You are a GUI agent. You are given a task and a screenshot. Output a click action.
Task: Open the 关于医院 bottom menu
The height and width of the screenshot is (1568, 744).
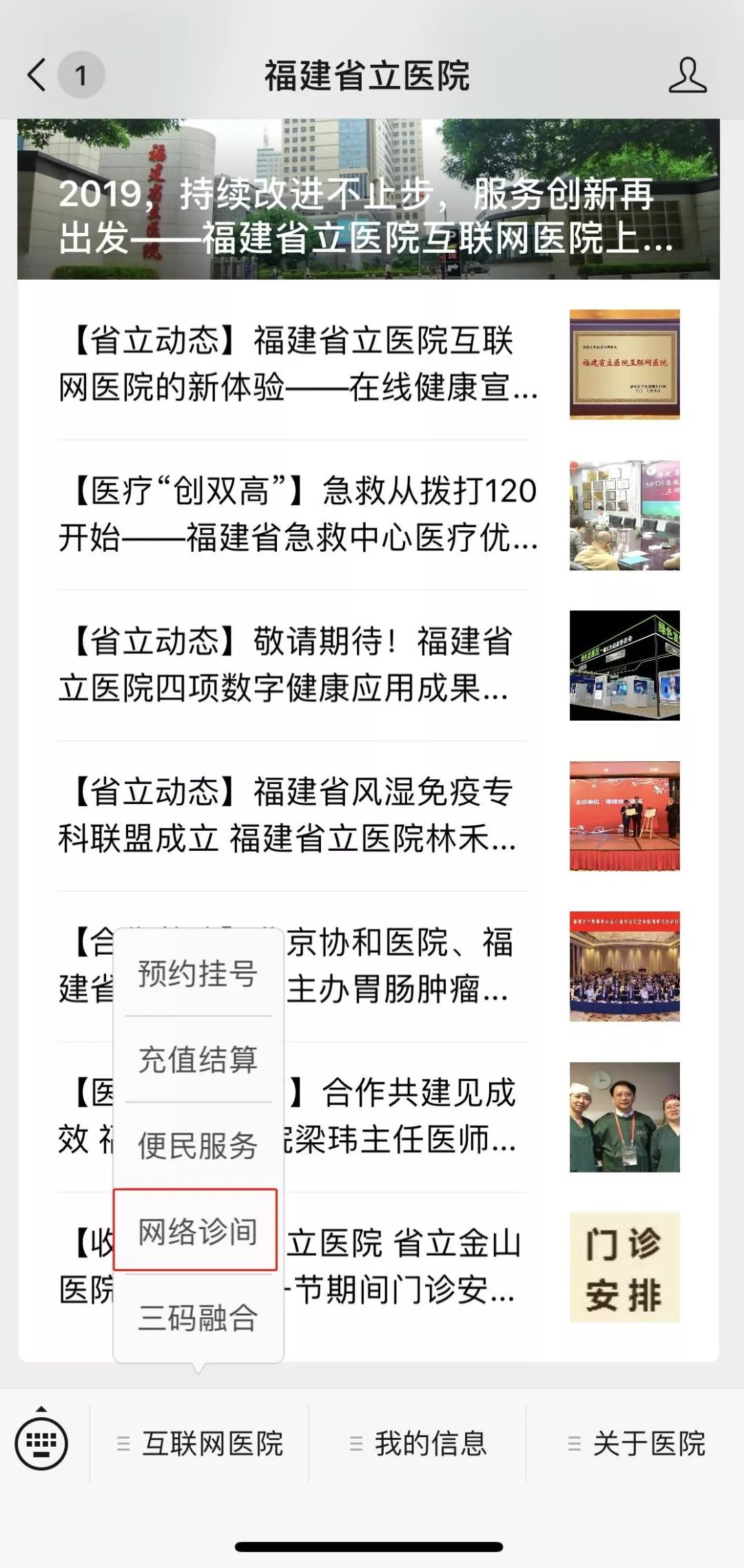(x=637, y=1443)
